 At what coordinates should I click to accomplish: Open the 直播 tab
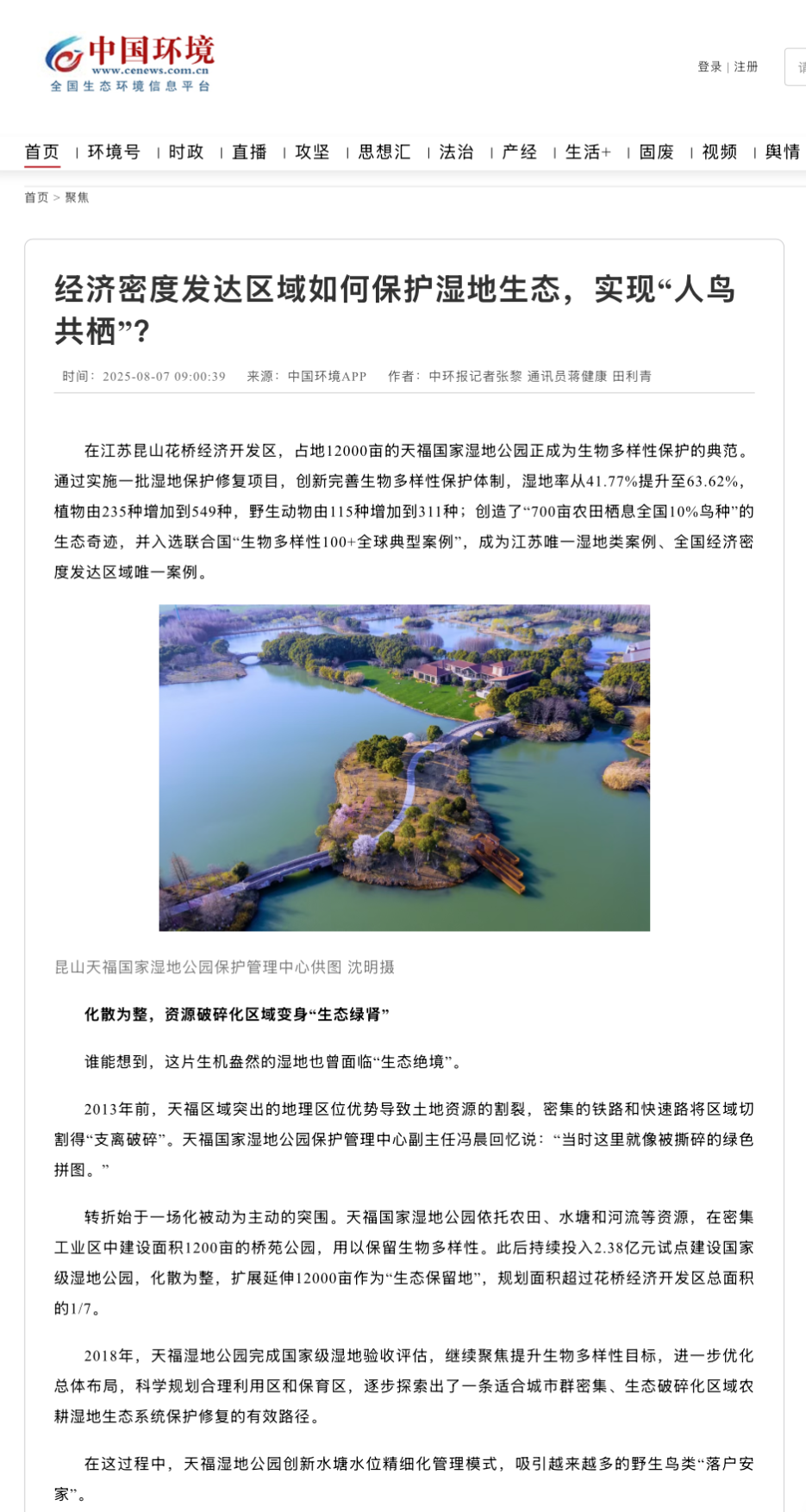click(249, 153)
